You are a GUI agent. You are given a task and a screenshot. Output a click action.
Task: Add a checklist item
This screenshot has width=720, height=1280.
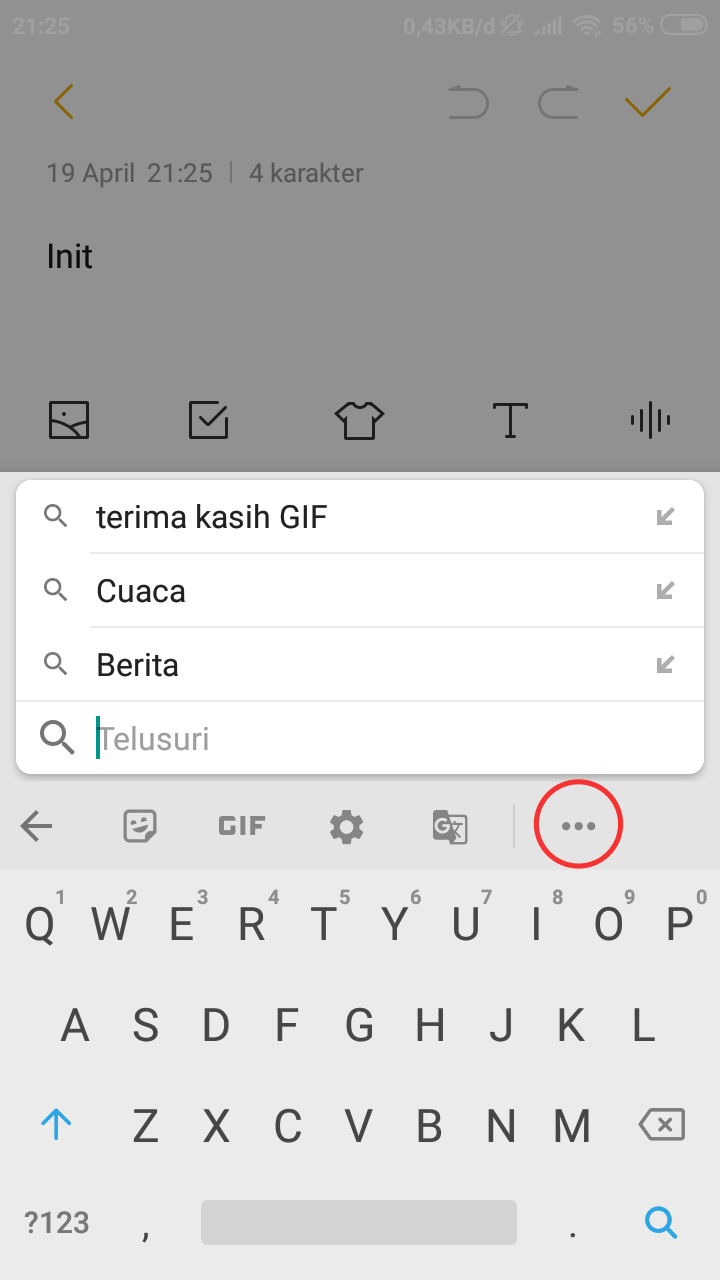[209, 420]
